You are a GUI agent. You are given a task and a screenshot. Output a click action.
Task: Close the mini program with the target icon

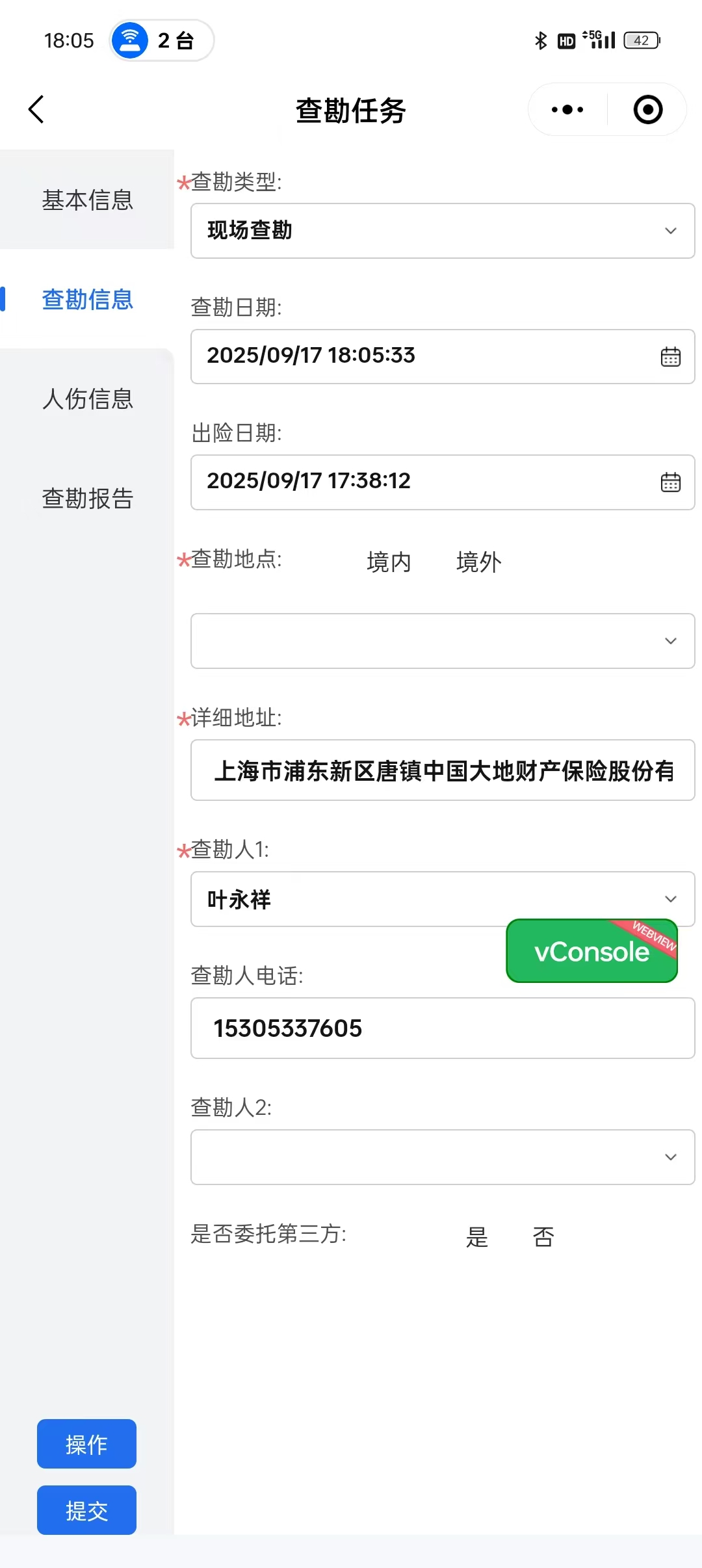pyautogui.click(x=647, y=109)
